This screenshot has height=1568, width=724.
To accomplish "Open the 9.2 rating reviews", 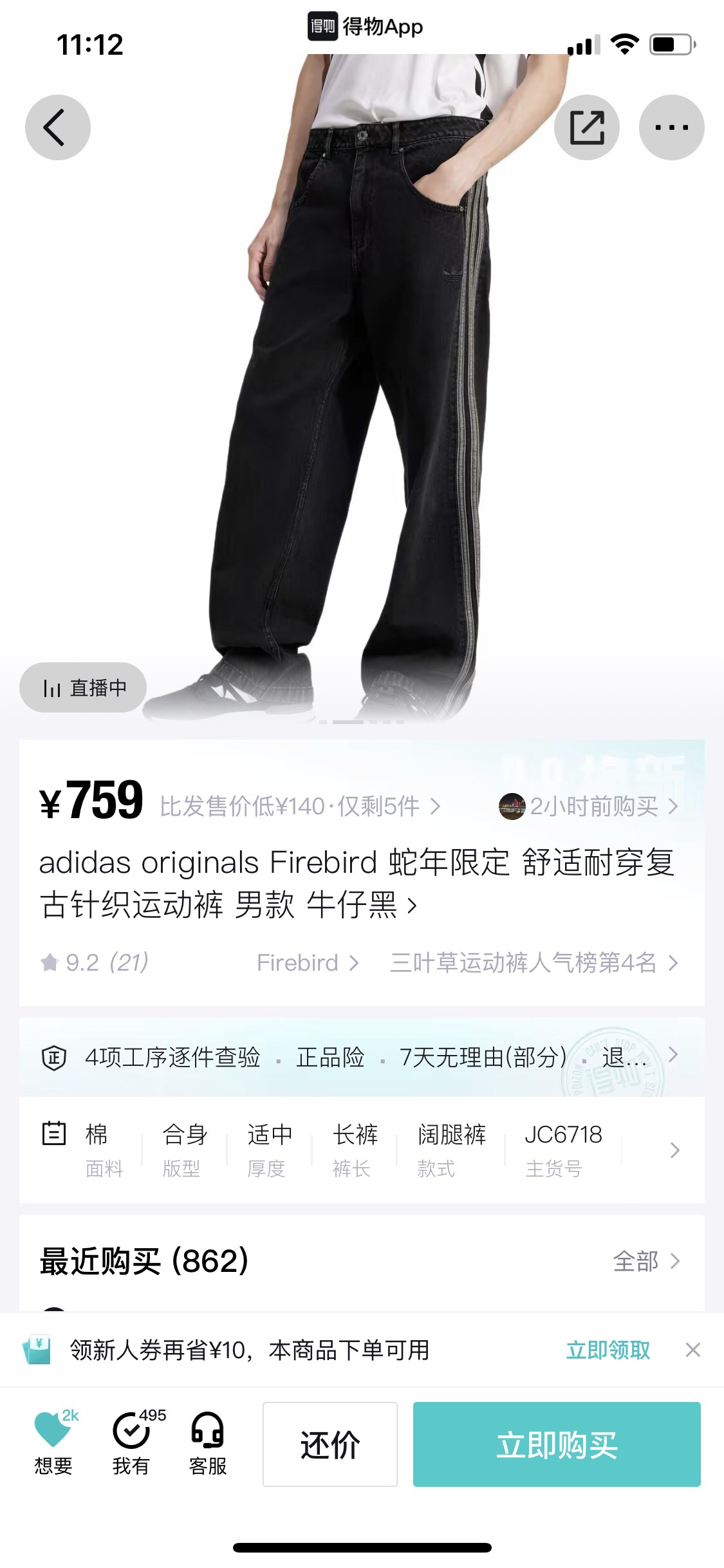I will (95, 963).
